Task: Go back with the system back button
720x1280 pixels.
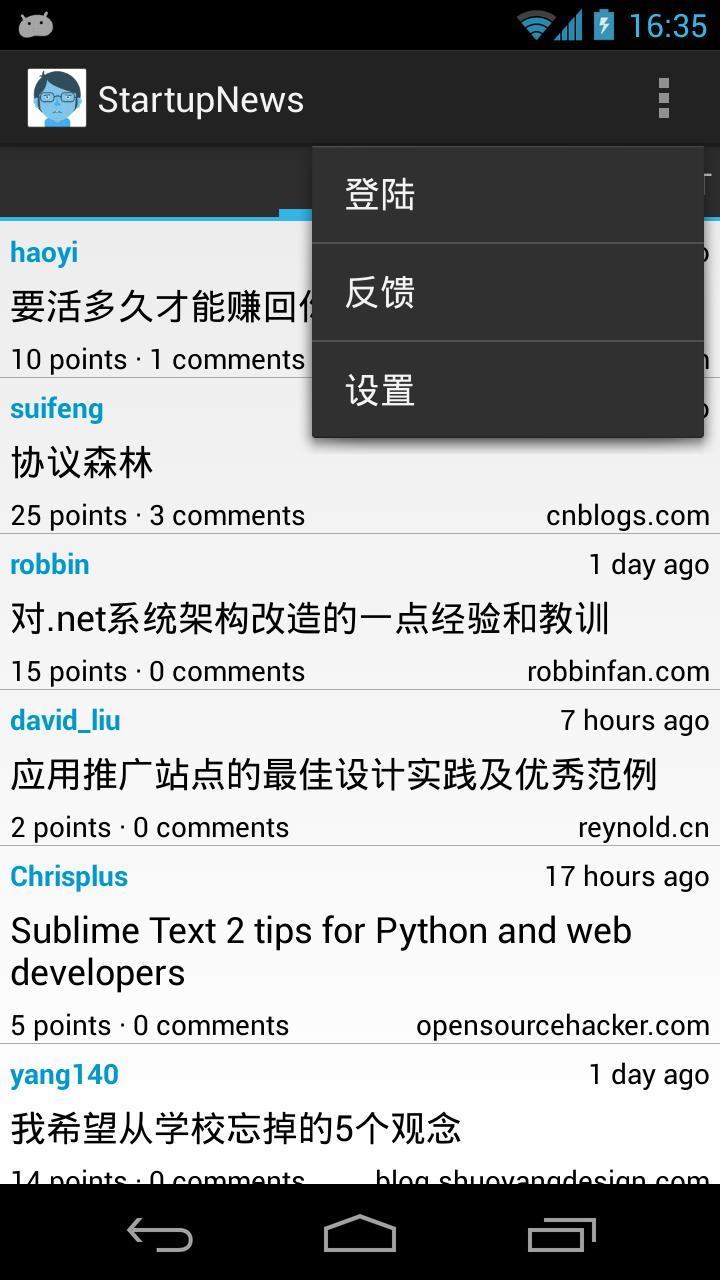Action: pos(160,1235)
